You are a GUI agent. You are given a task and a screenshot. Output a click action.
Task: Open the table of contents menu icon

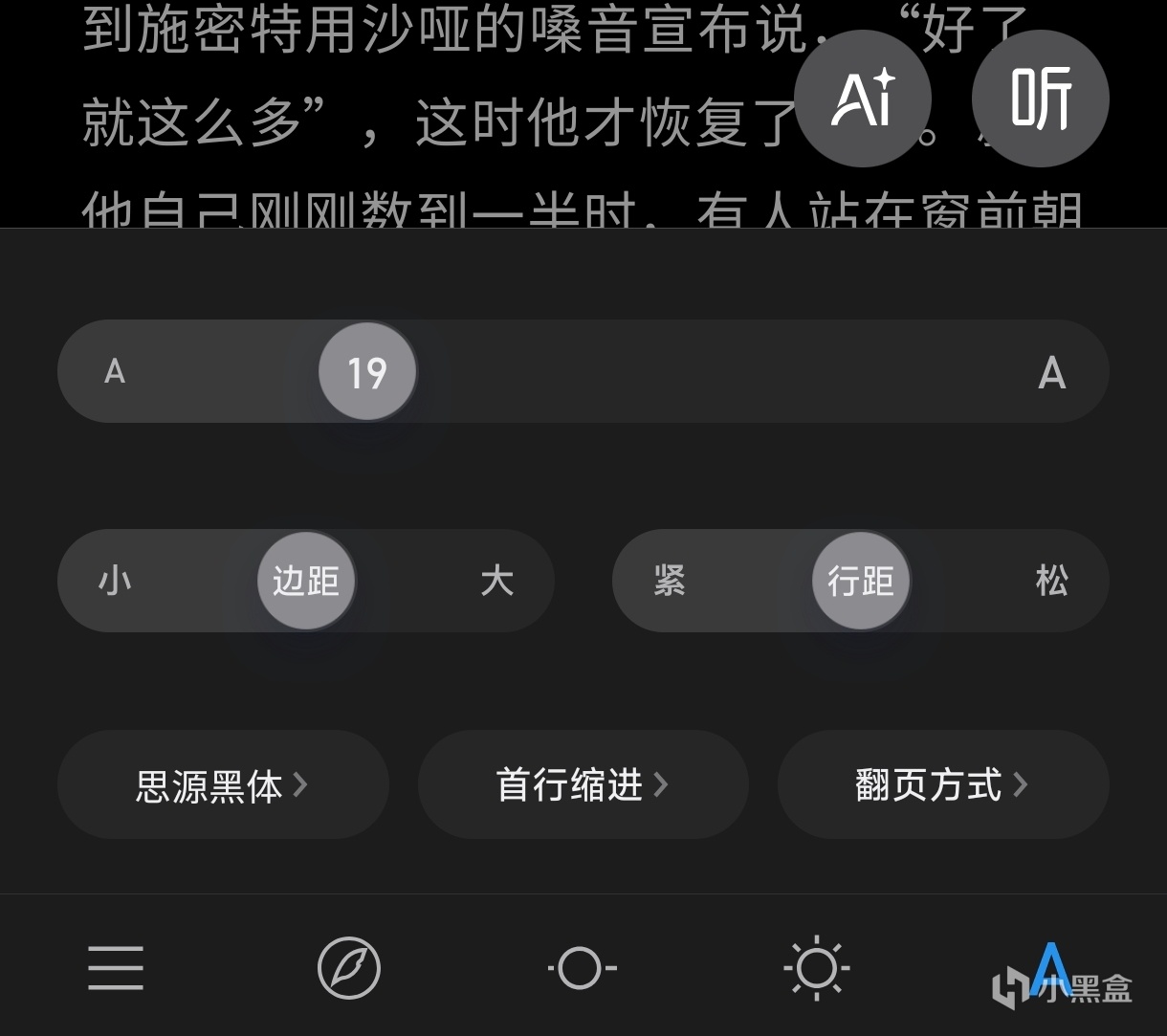pyautogui.click(x=116, y=968)
